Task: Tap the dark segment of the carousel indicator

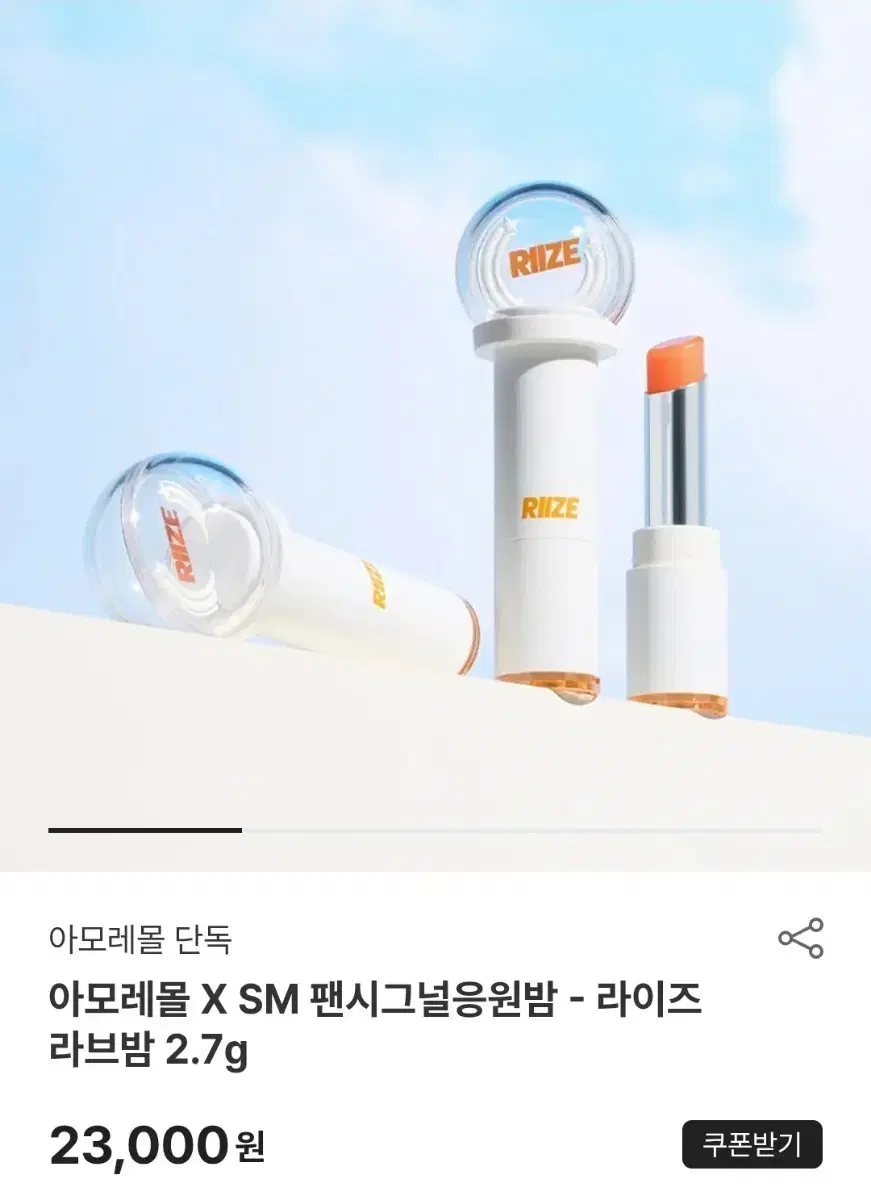Action: 147,829
